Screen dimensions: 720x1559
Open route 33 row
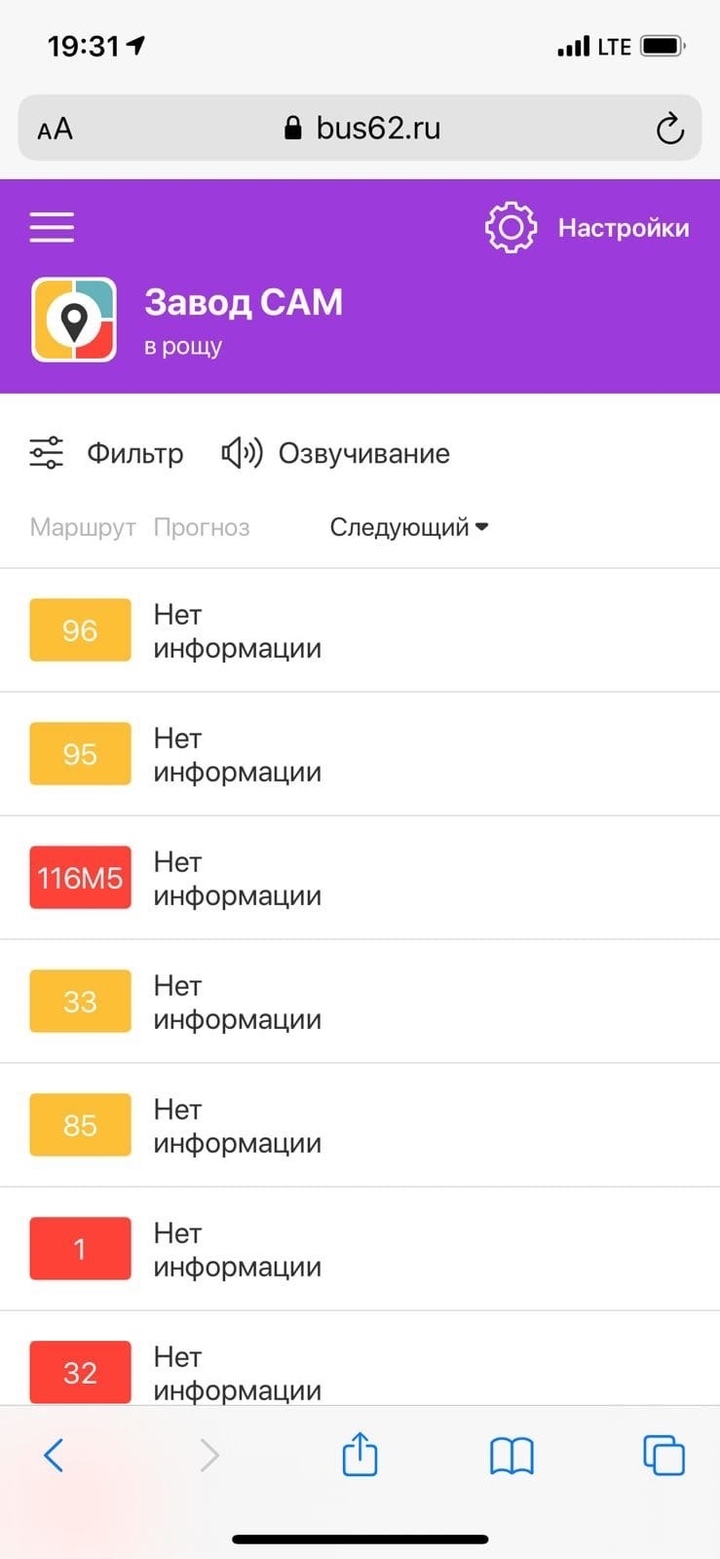click(x=360, y=1002)
